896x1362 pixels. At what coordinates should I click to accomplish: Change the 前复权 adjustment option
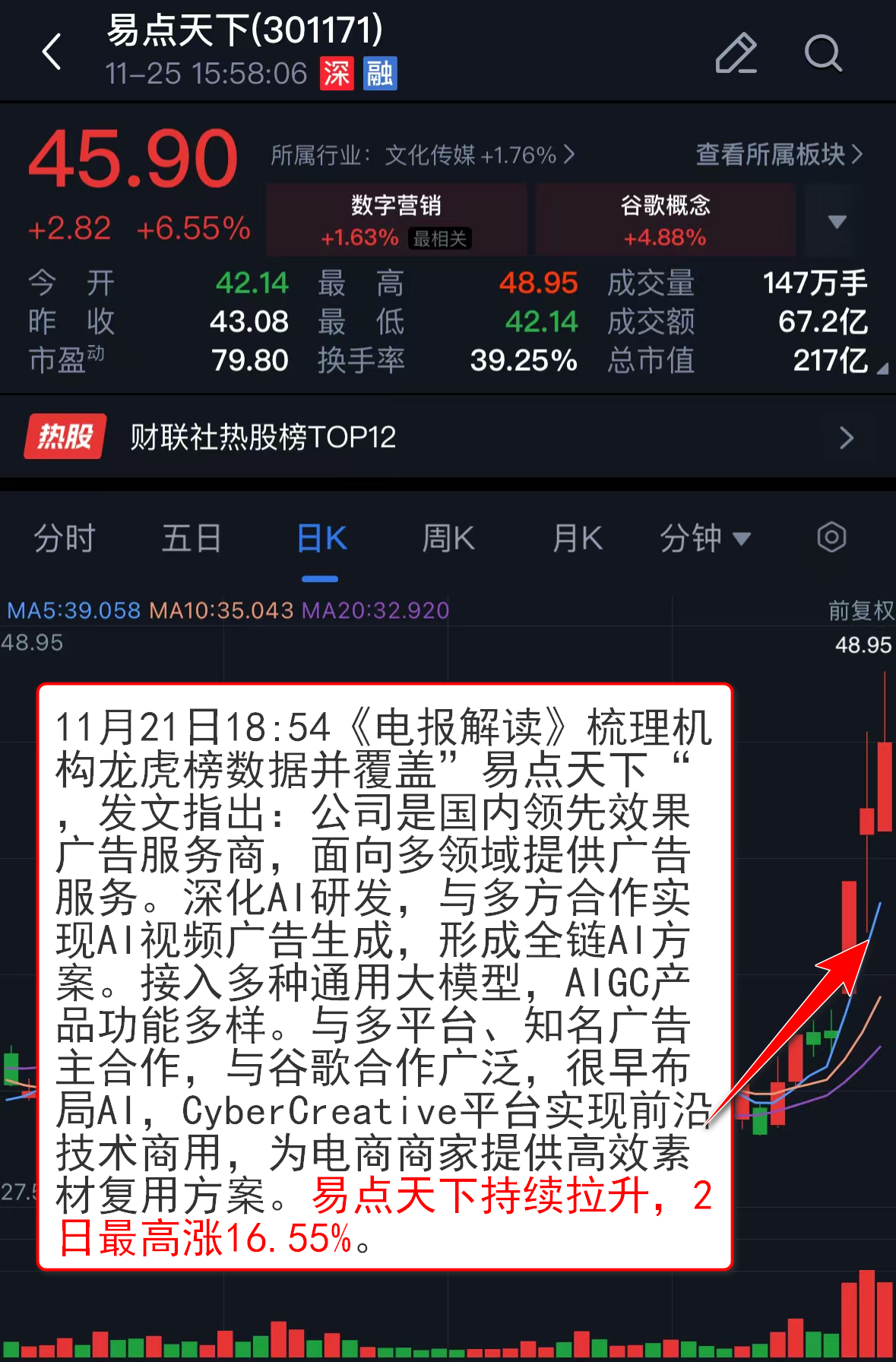point(860,610)
